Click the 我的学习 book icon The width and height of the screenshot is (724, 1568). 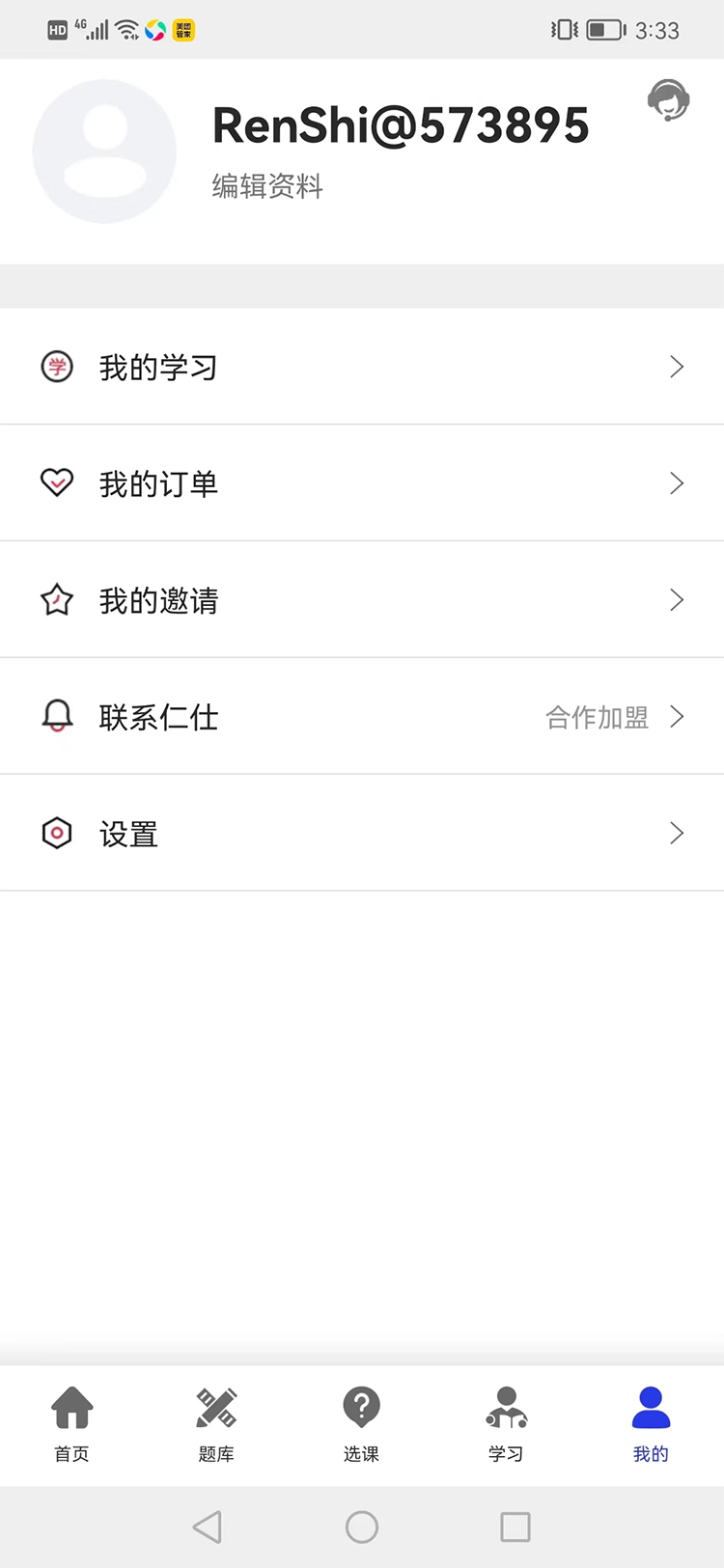[57, 366]
